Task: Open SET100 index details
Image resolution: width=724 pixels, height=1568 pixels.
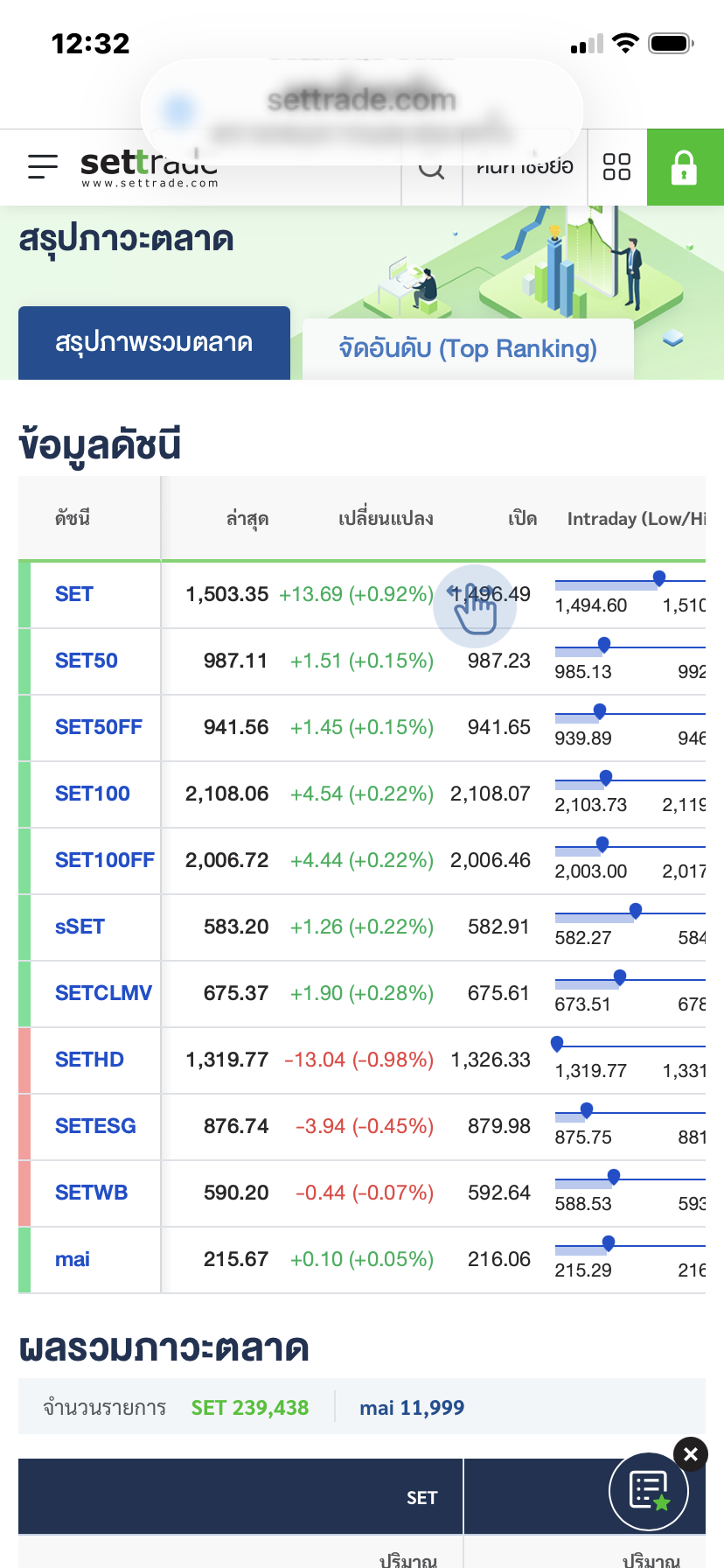Action: click(x=92, y=794)
